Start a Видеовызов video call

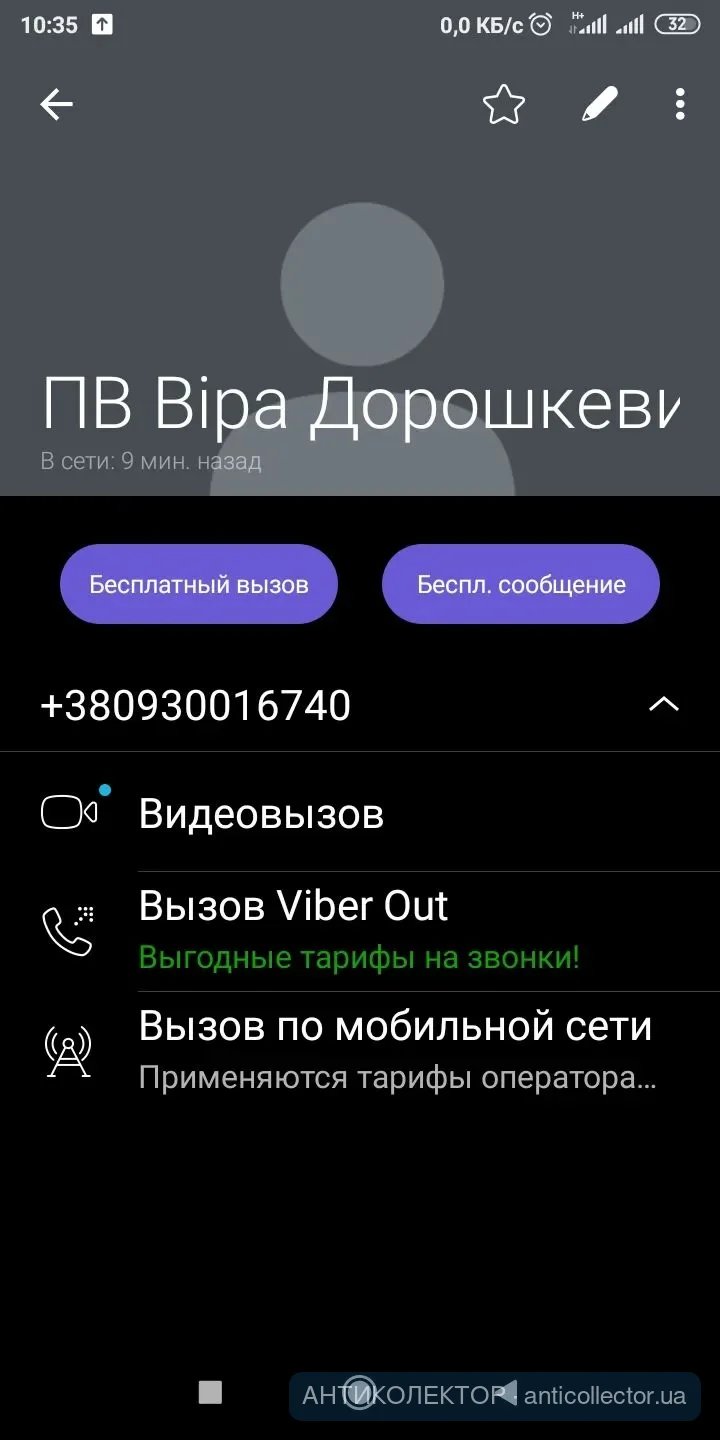point(261,813)
